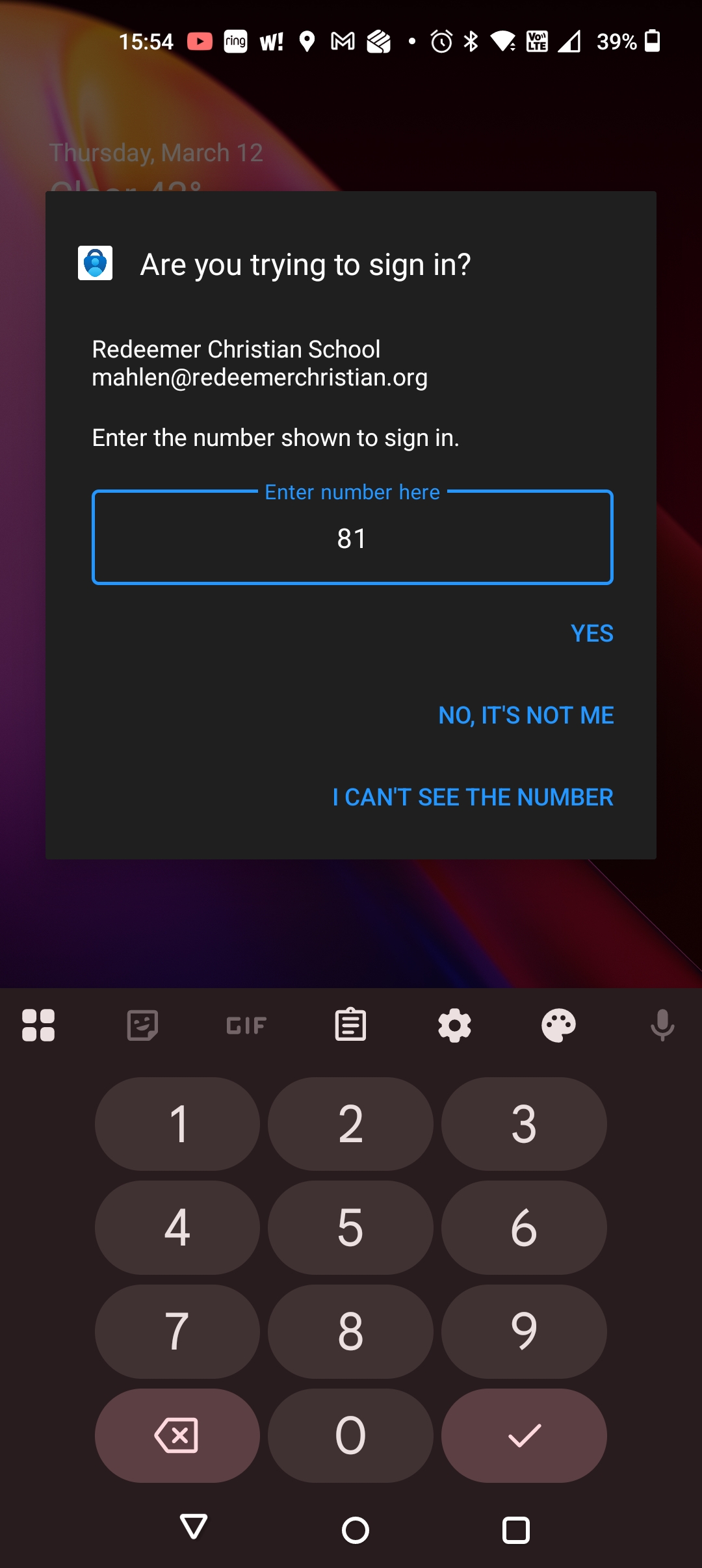702x1568 pixels.
Task: Type digit 3 on the keypad
Action: click(x=524, y=1124)
